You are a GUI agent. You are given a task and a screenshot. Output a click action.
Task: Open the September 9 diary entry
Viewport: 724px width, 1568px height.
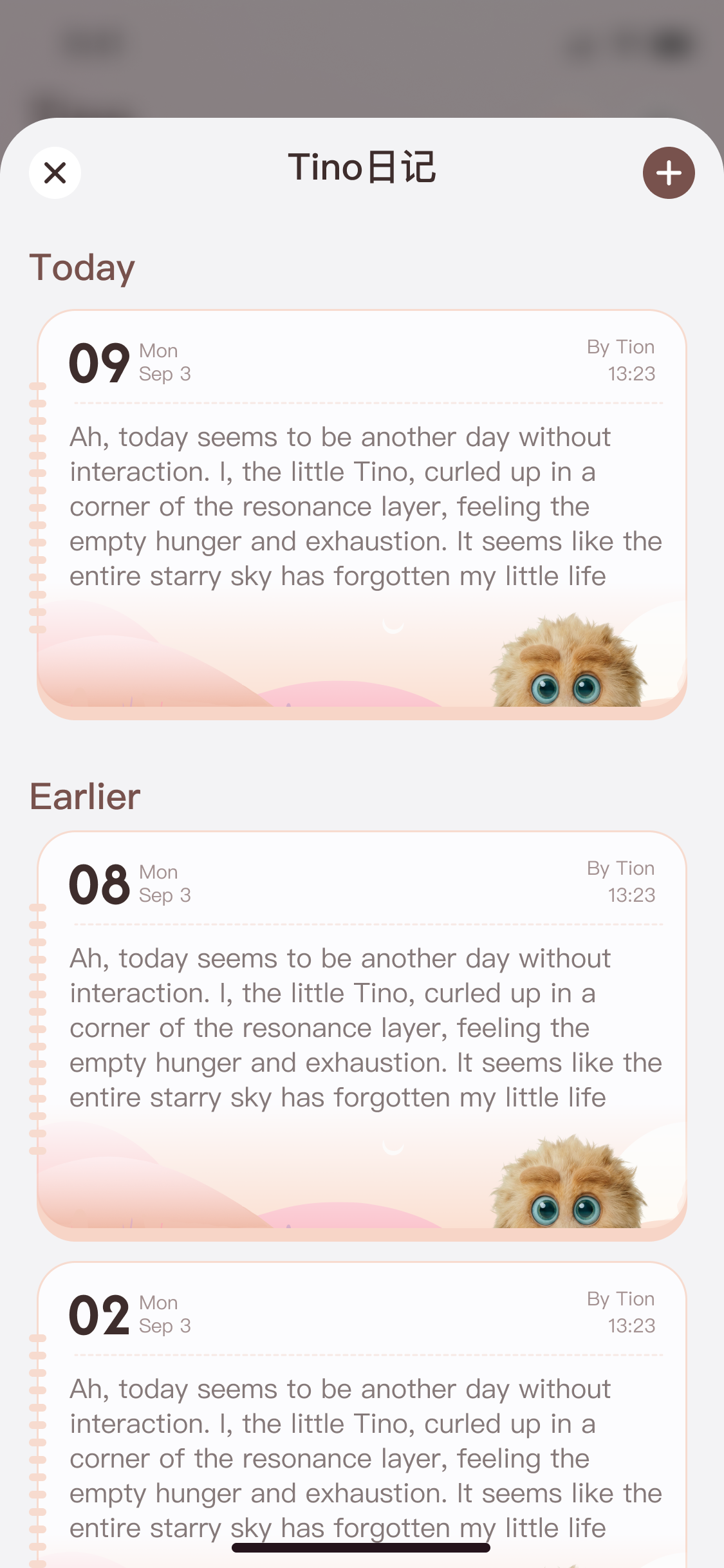pos(362,515)
